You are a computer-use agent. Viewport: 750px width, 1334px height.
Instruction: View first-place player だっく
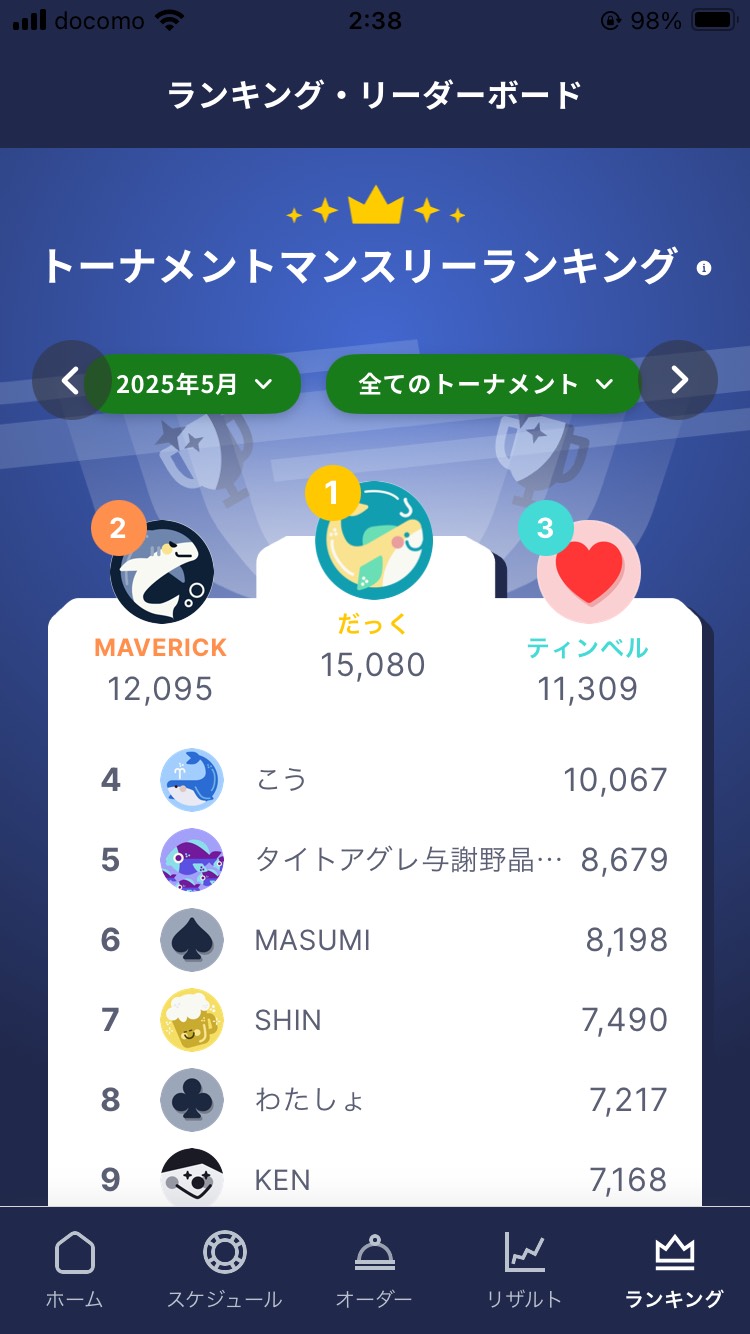374,582
